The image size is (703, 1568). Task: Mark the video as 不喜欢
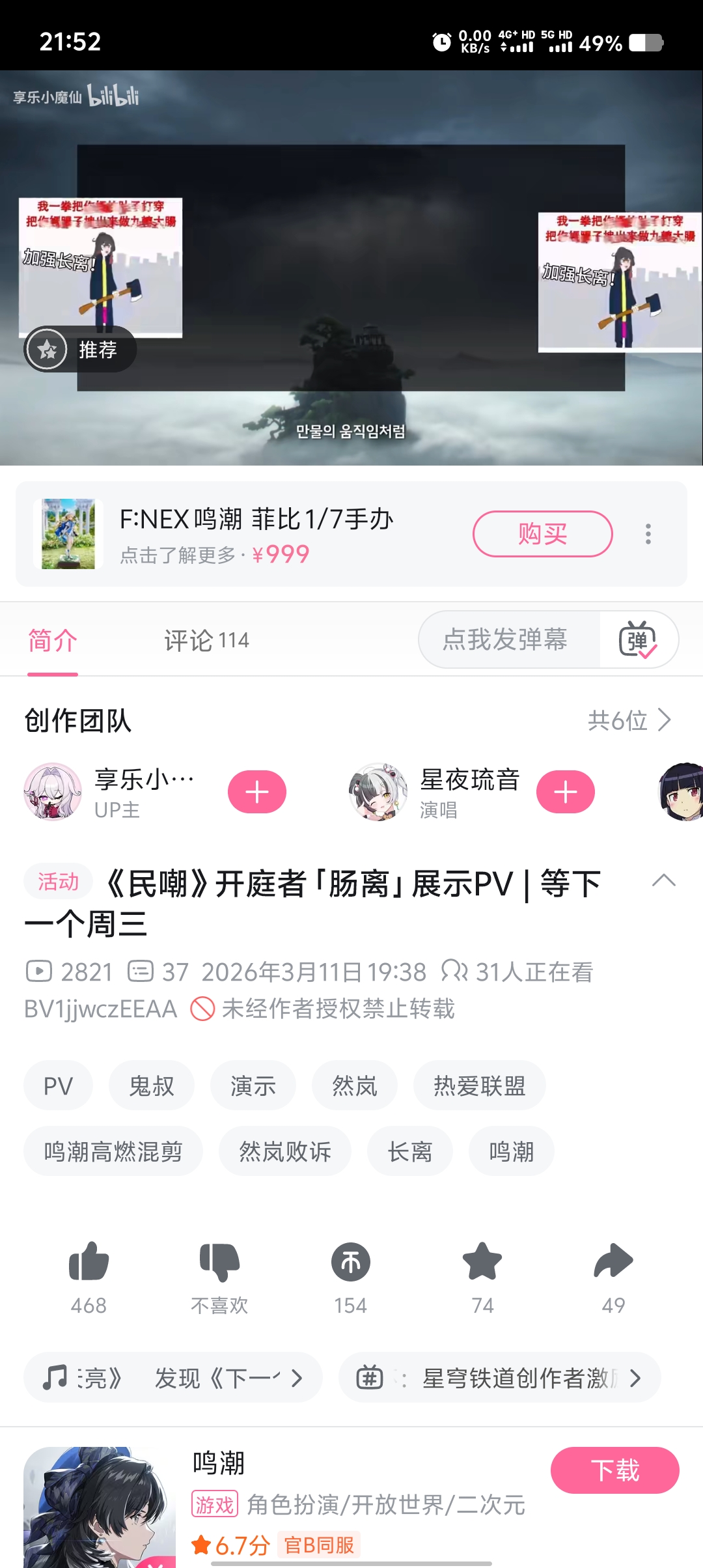point(219,1262)
